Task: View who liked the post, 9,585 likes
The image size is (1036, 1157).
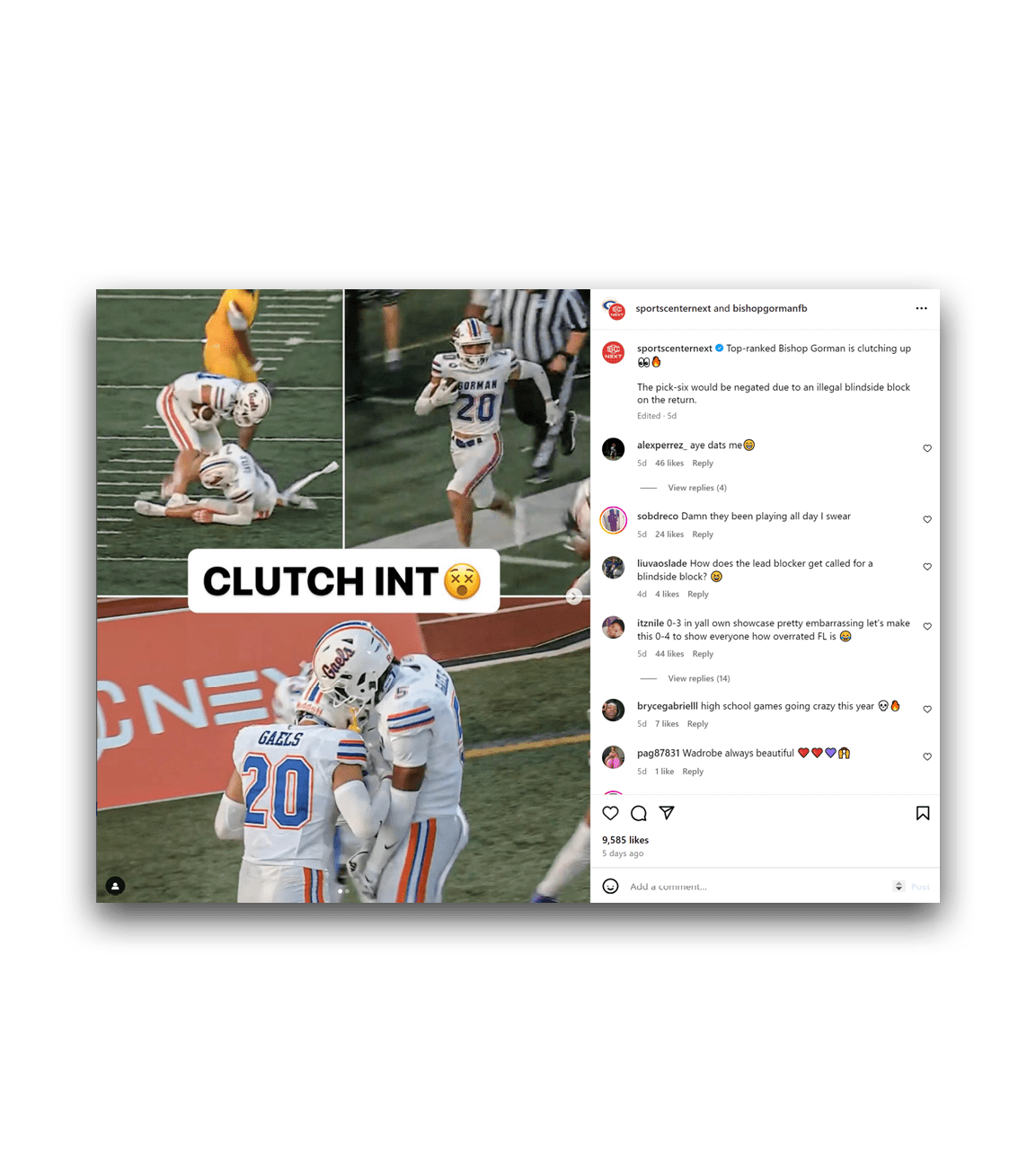Action: pos(625,840)
